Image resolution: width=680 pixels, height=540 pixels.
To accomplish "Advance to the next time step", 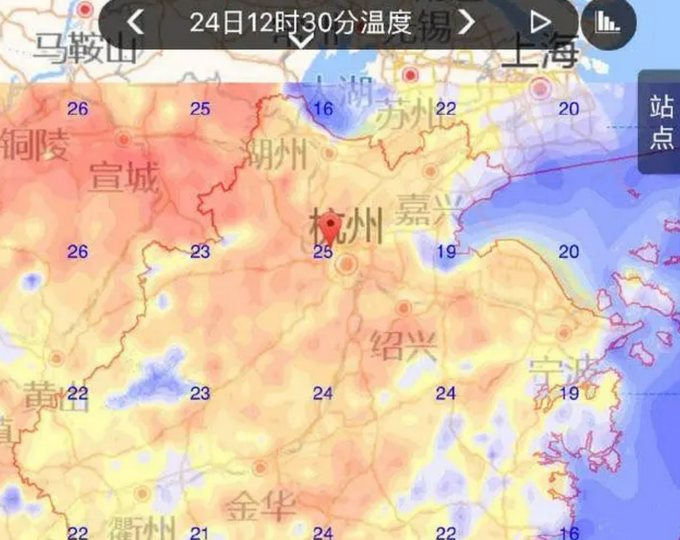I will tap(466, 21).
